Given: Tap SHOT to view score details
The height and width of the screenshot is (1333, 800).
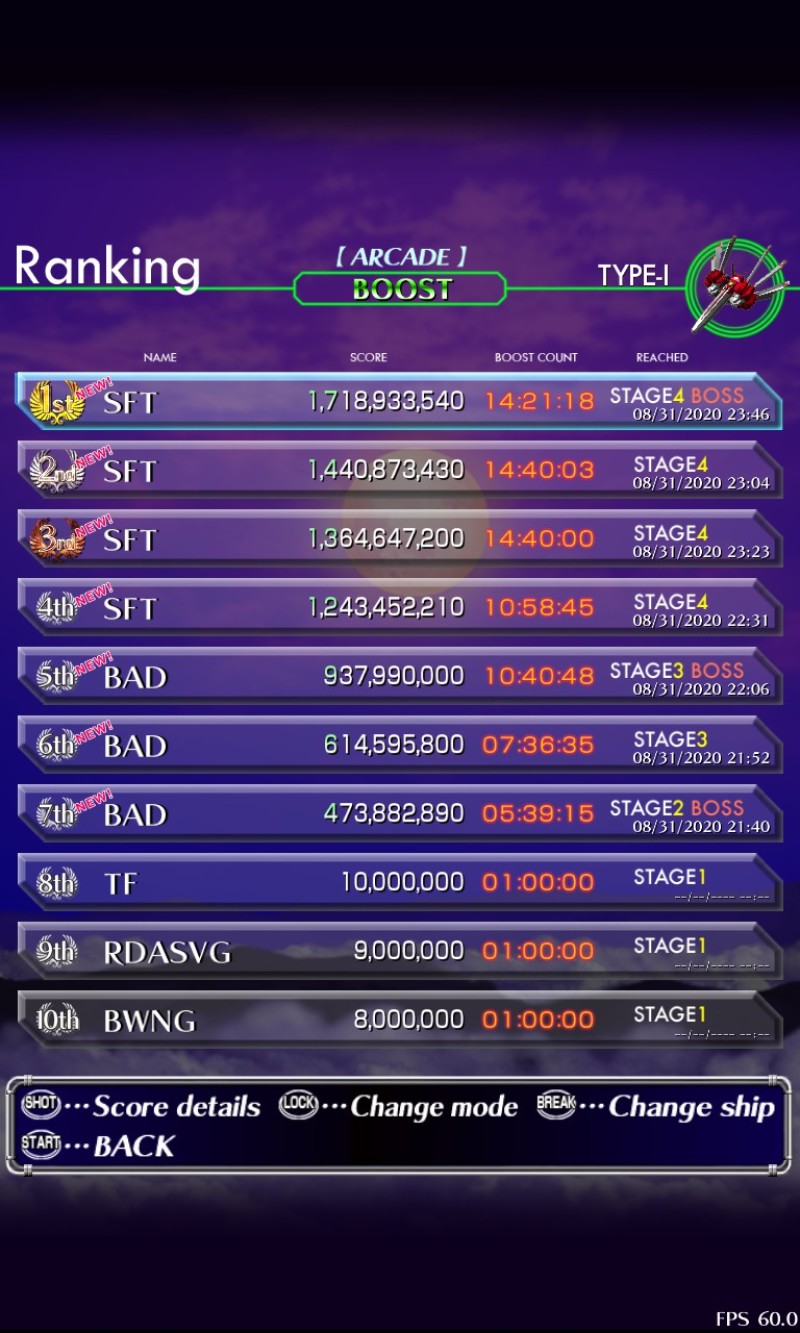Looking at the screenshot, I should [x=41, y=1104].
